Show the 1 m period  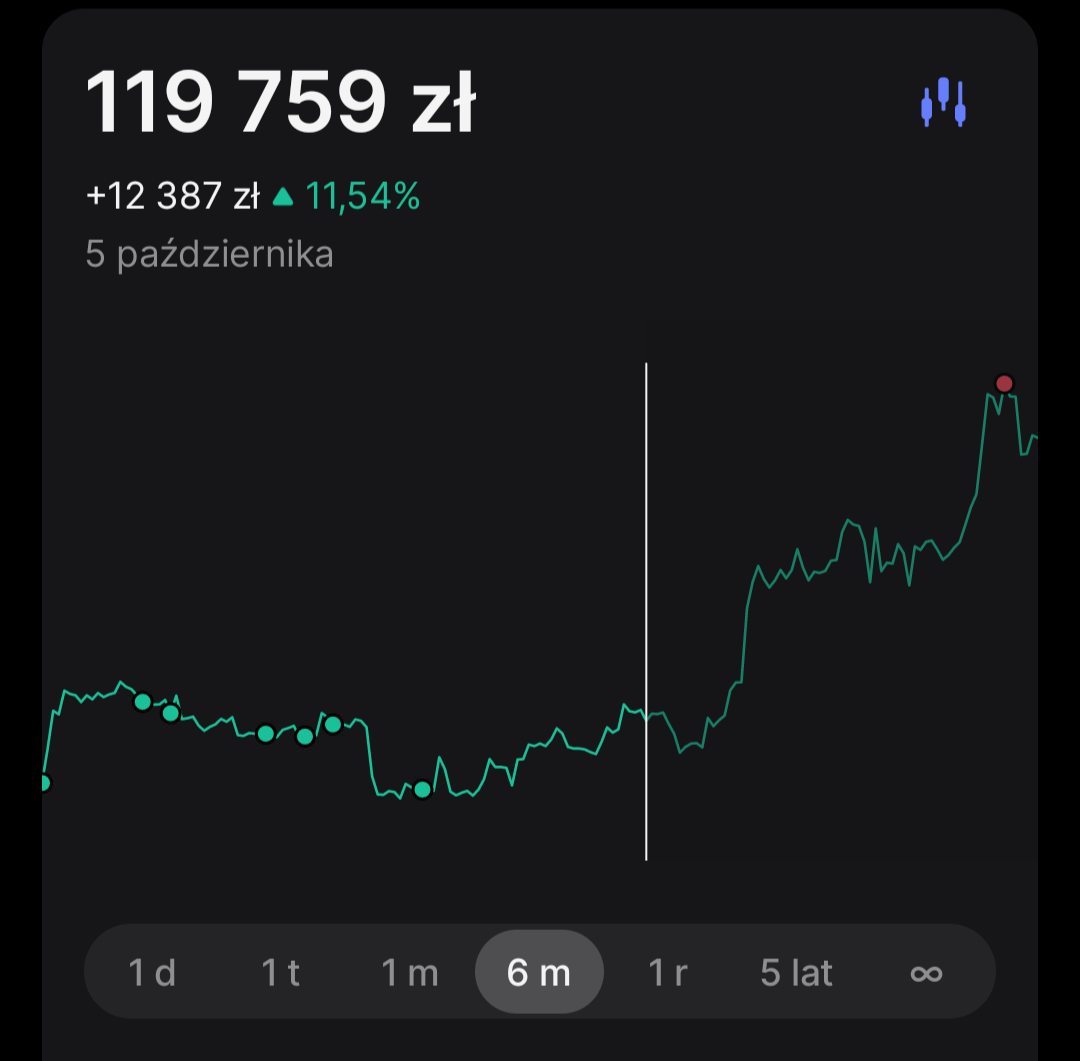[x=410, y=973]
